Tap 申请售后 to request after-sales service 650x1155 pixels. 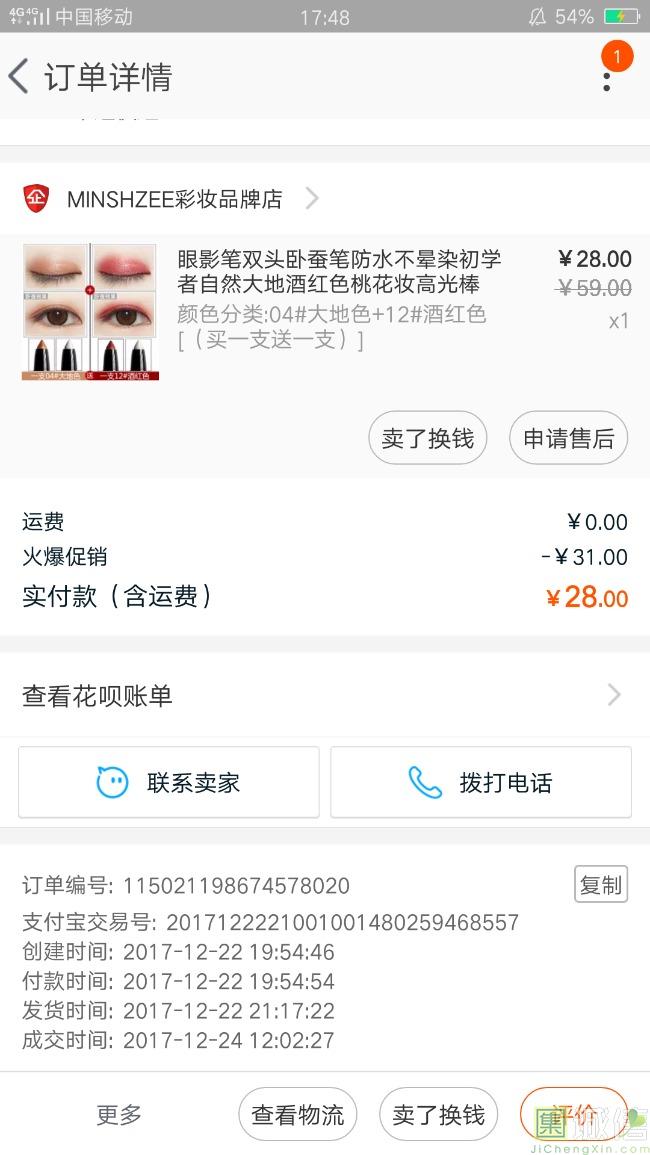pyautogui.click(x=569, y=438)
